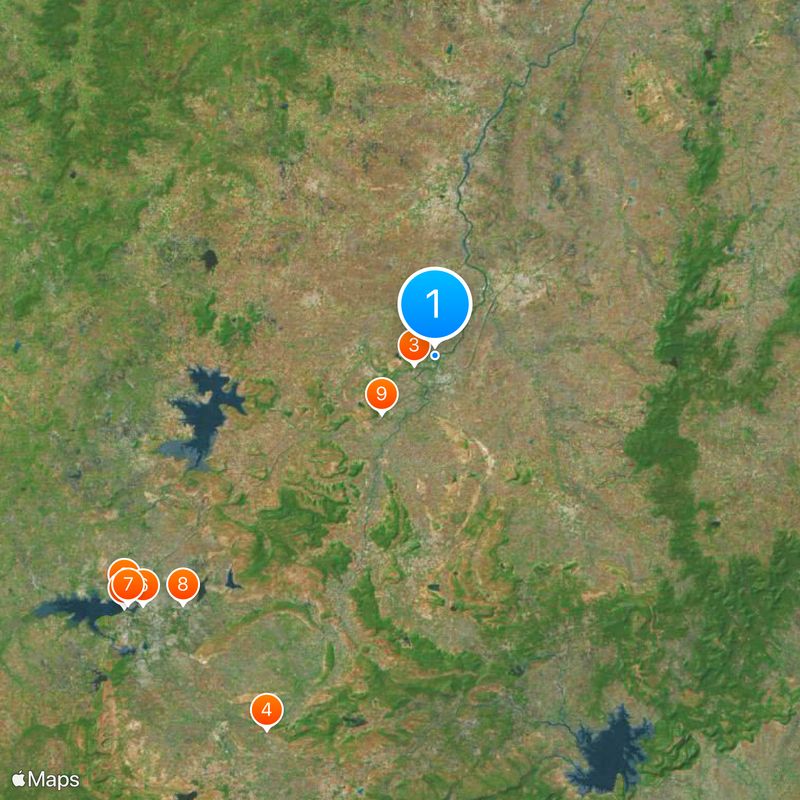Select map pin number 8
This screenshot has height=800, width=800.
(x=182, y=584)
